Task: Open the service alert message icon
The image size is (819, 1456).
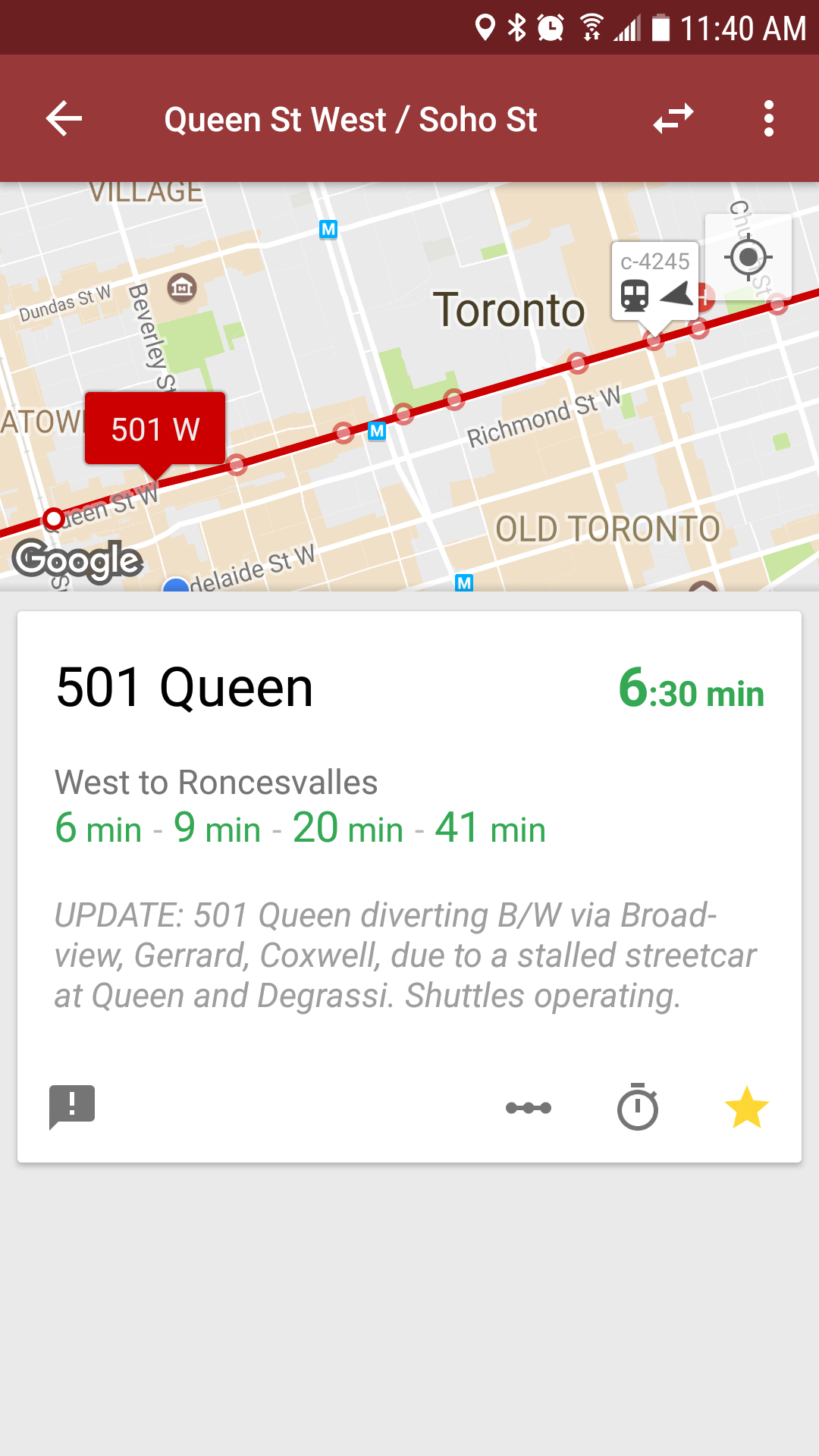Action: coord(72,1106)
